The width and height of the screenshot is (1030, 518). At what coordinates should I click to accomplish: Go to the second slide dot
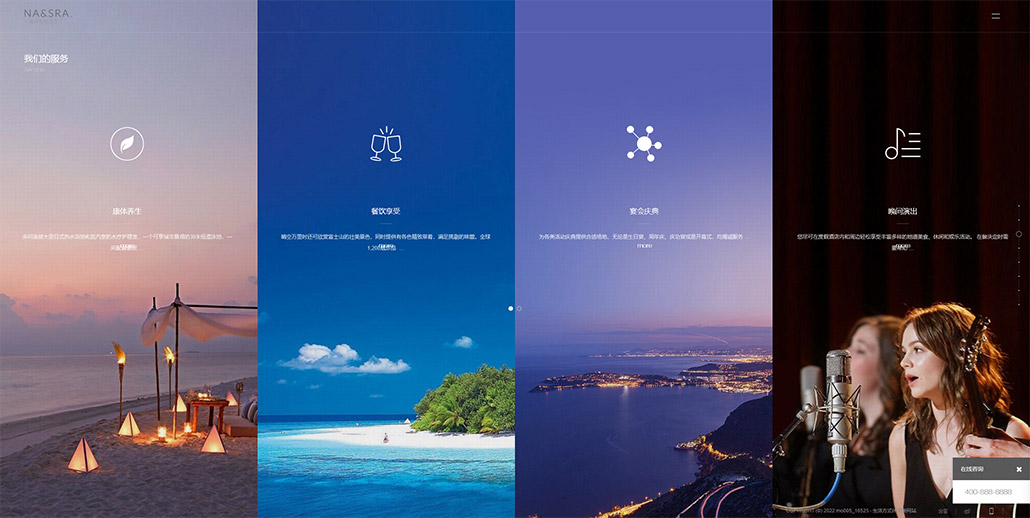[x=519, y=309]
